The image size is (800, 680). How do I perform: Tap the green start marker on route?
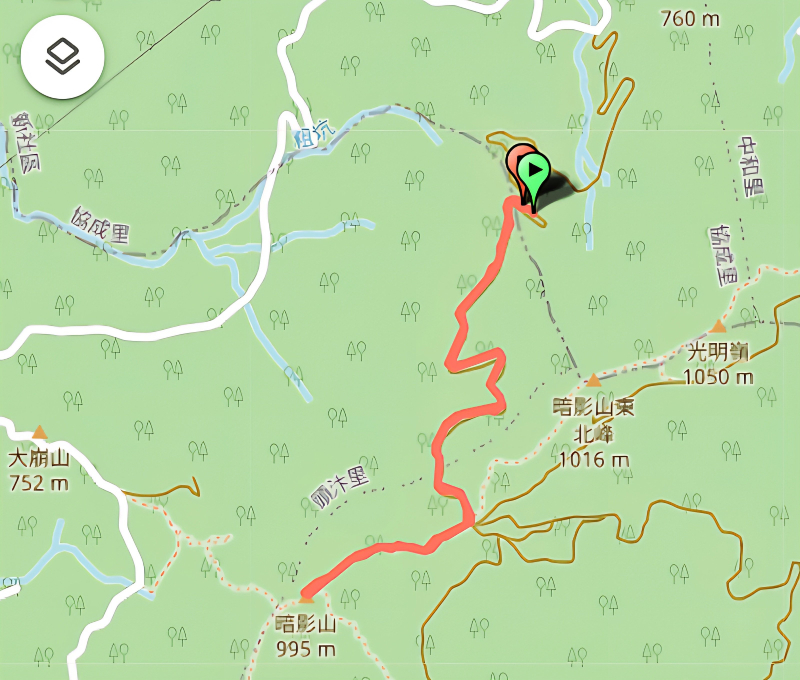click(535, 172)
